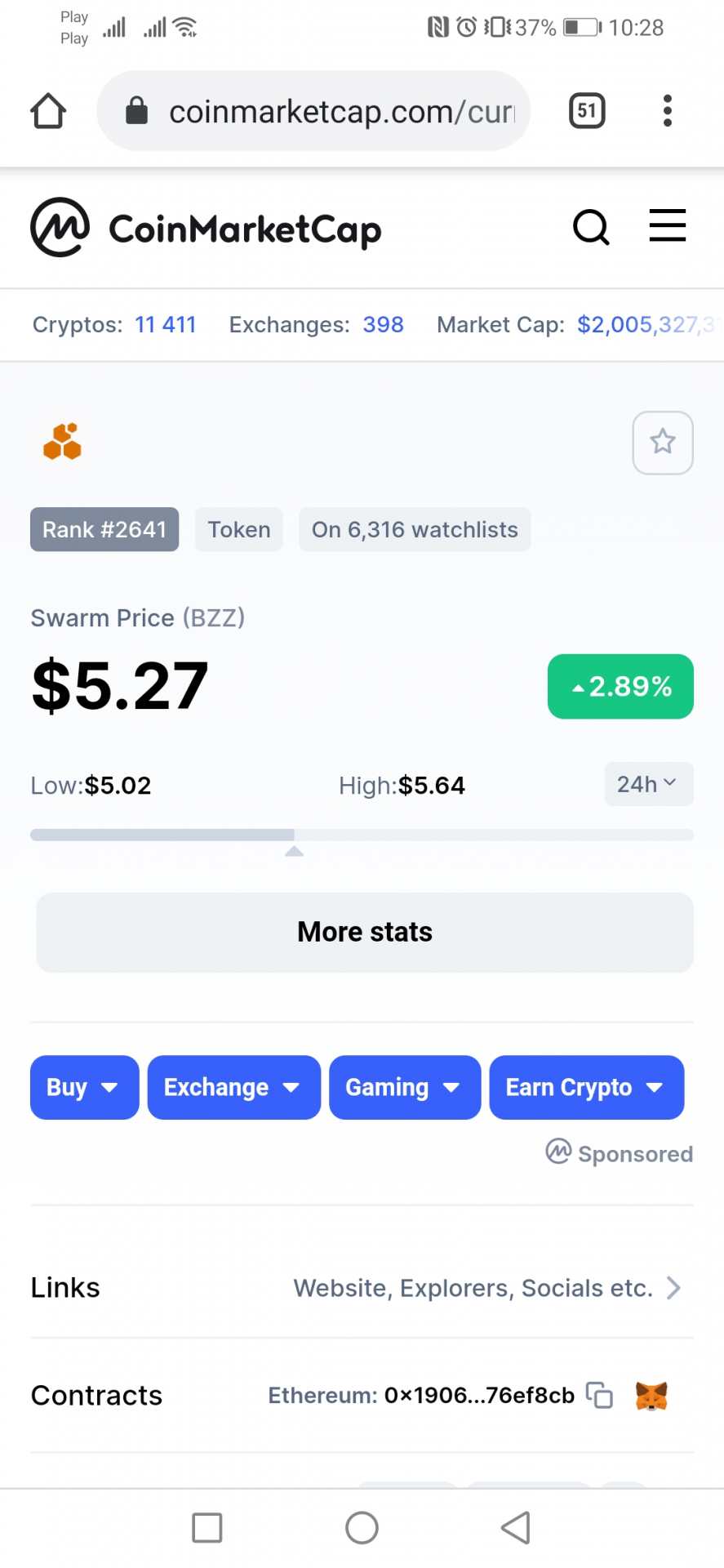Image resolution: width=724 pixels, height=1568 pixels.
Task: Add token to MetaMask via fox icon
Action: click(651, 1395)
